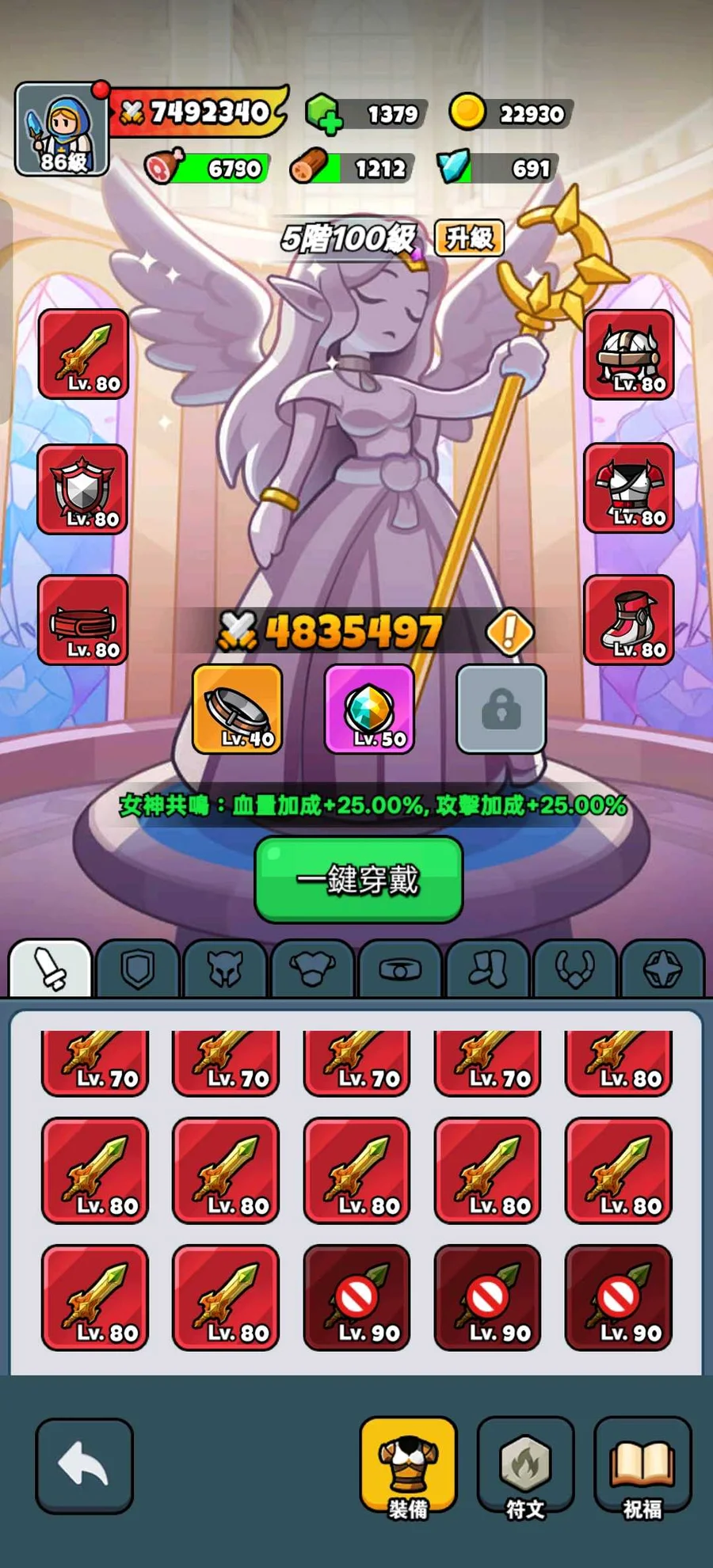
Task: Open the combat power info exclamation icon
Action: point(510,631)
